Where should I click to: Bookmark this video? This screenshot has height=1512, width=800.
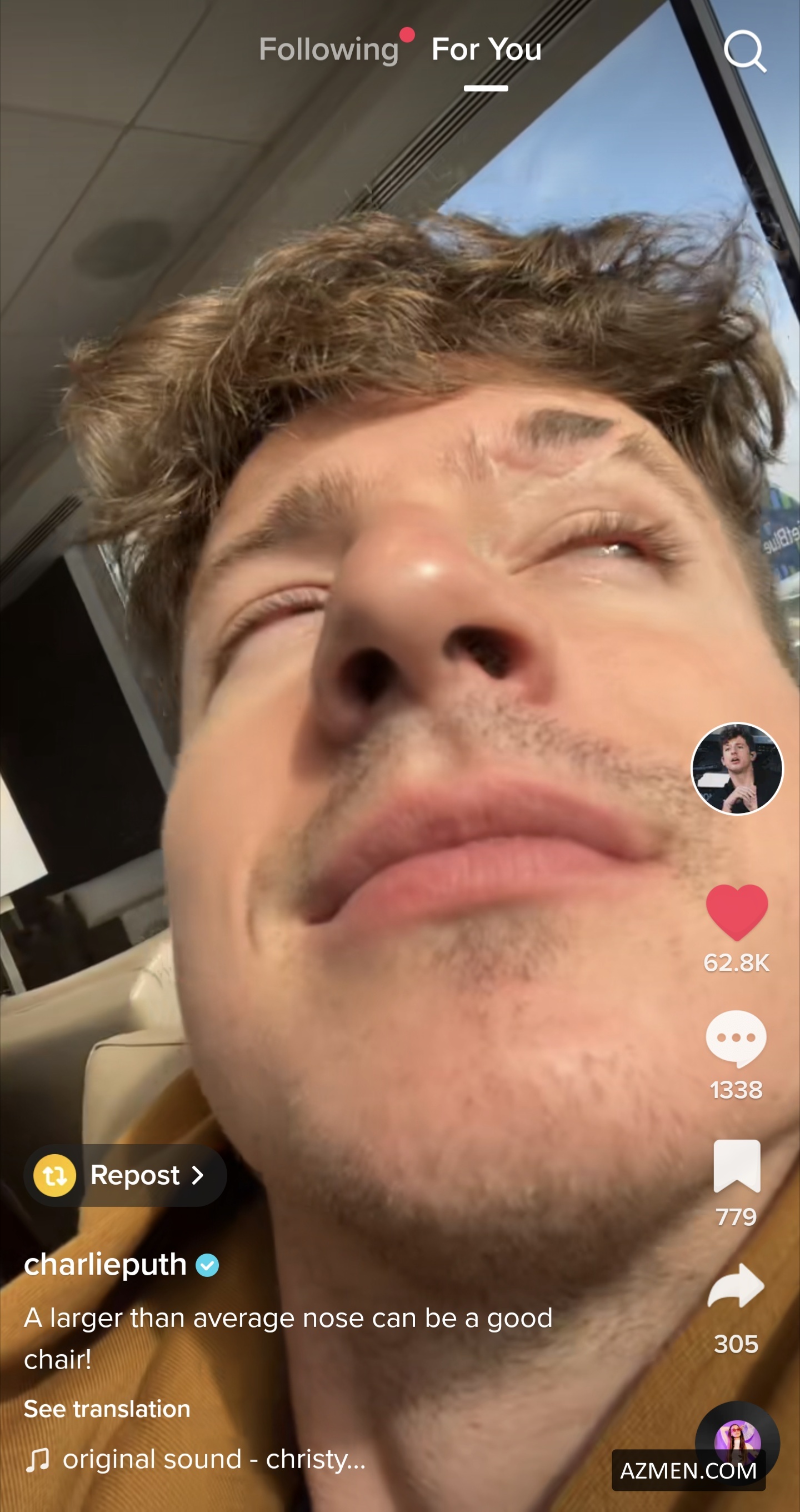coord(737,1166)
